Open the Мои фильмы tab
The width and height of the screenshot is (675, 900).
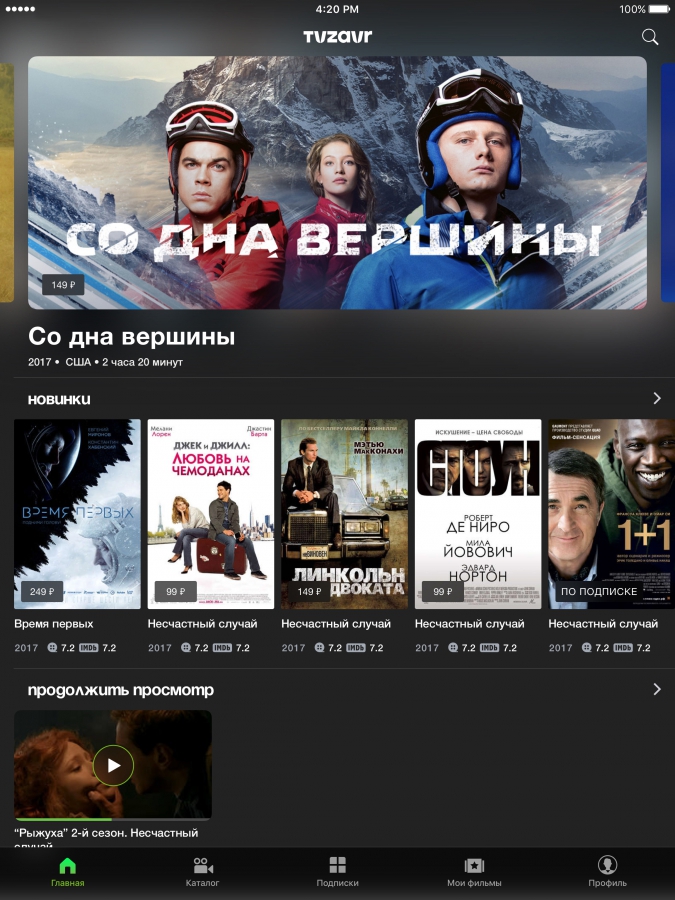click(474, 871)
